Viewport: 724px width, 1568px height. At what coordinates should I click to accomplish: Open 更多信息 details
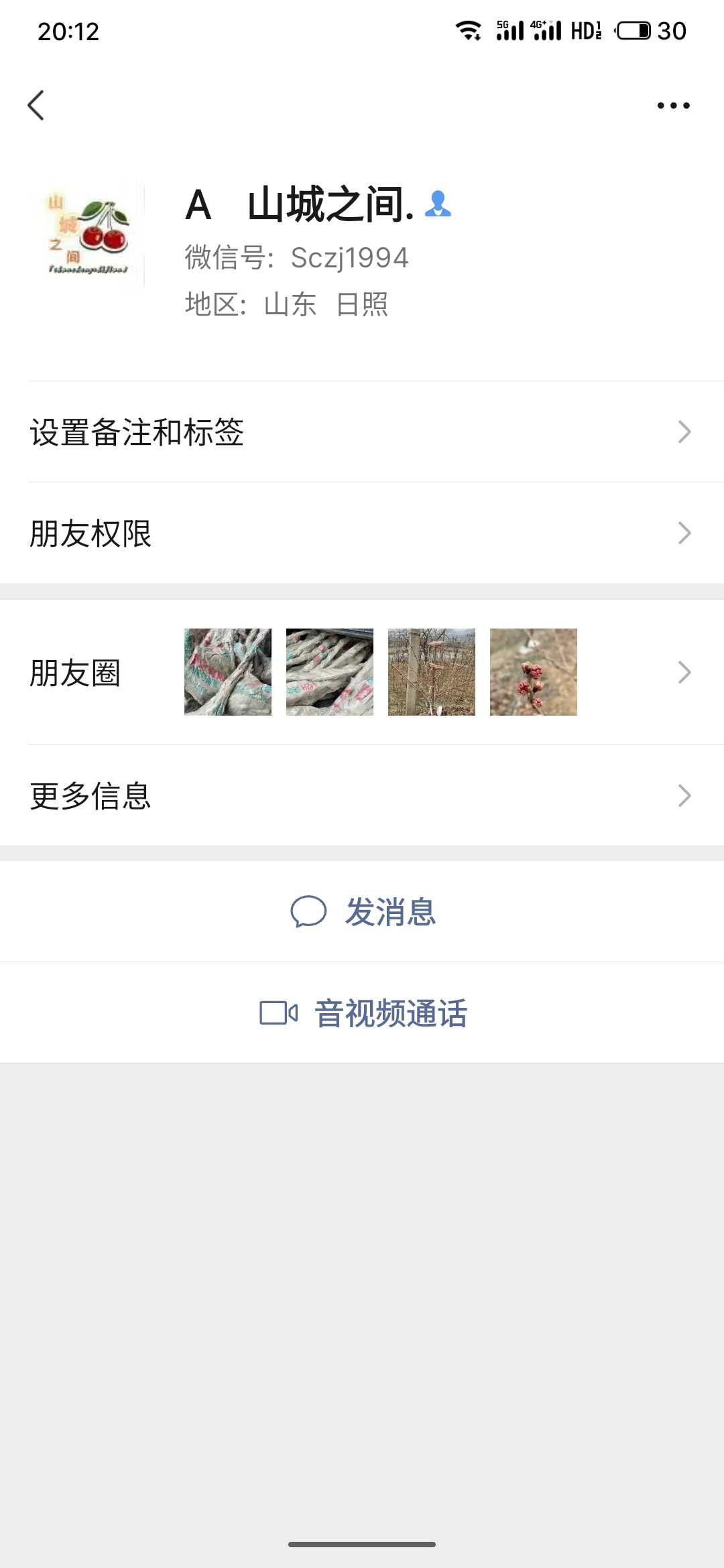click(x=362, y=795)
